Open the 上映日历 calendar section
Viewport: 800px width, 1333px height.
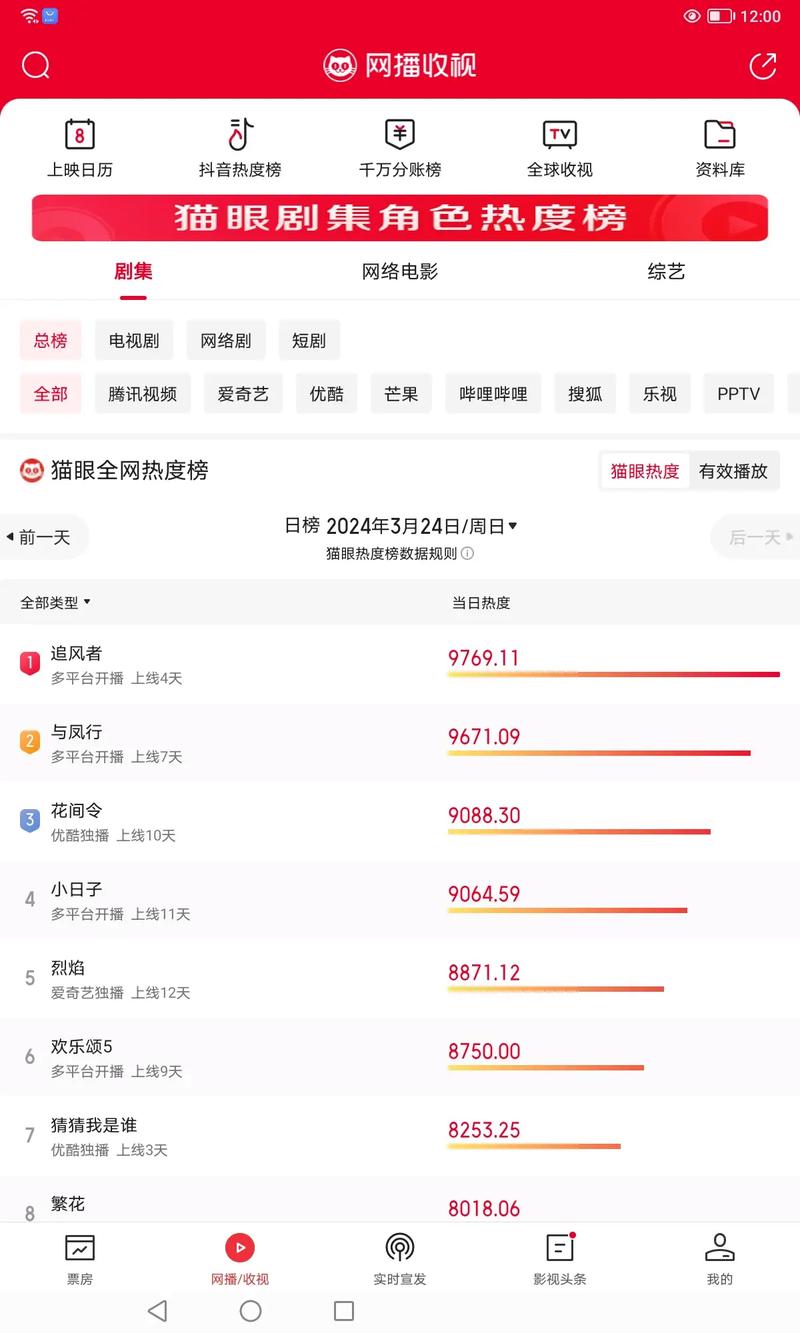80,146
